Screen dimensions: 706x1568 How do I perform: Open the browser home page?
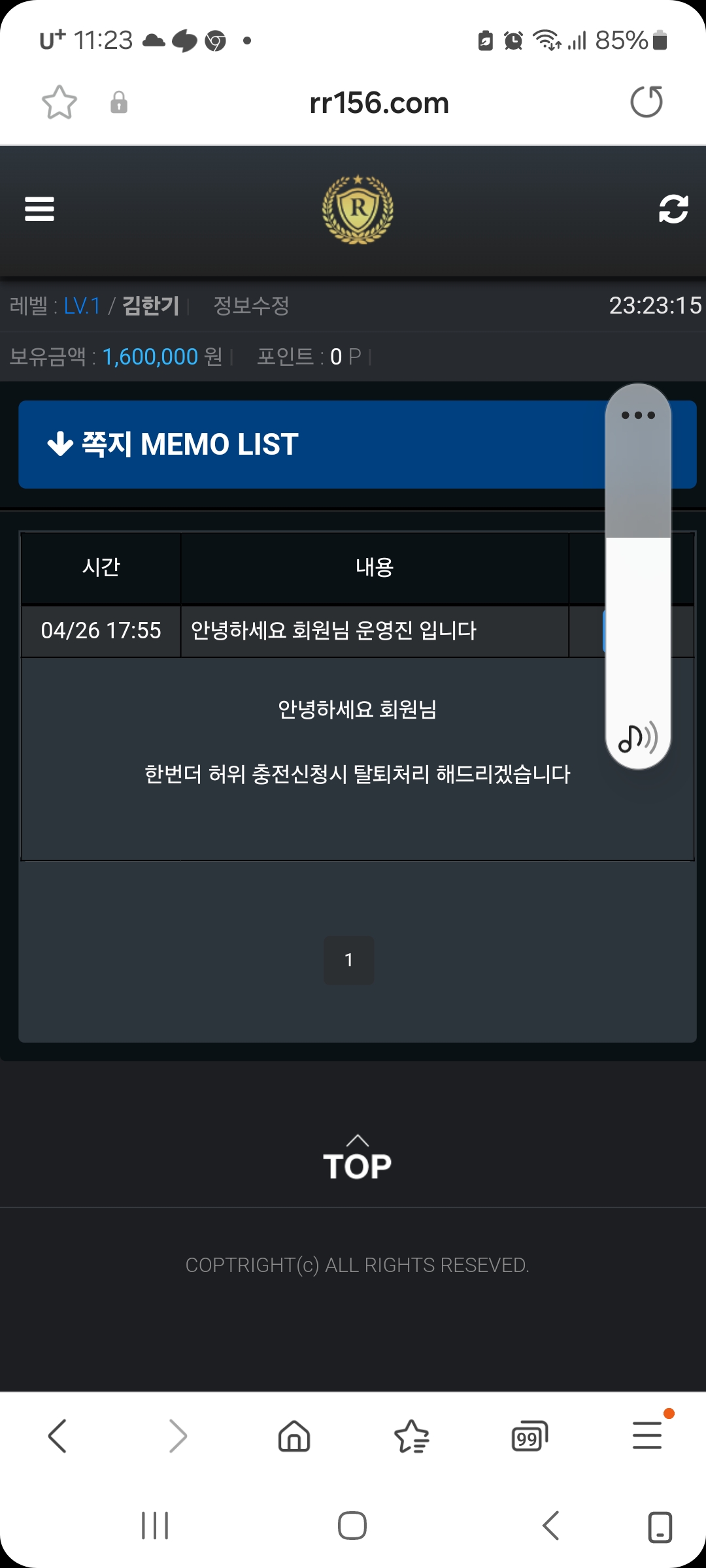click(294, 1436)
